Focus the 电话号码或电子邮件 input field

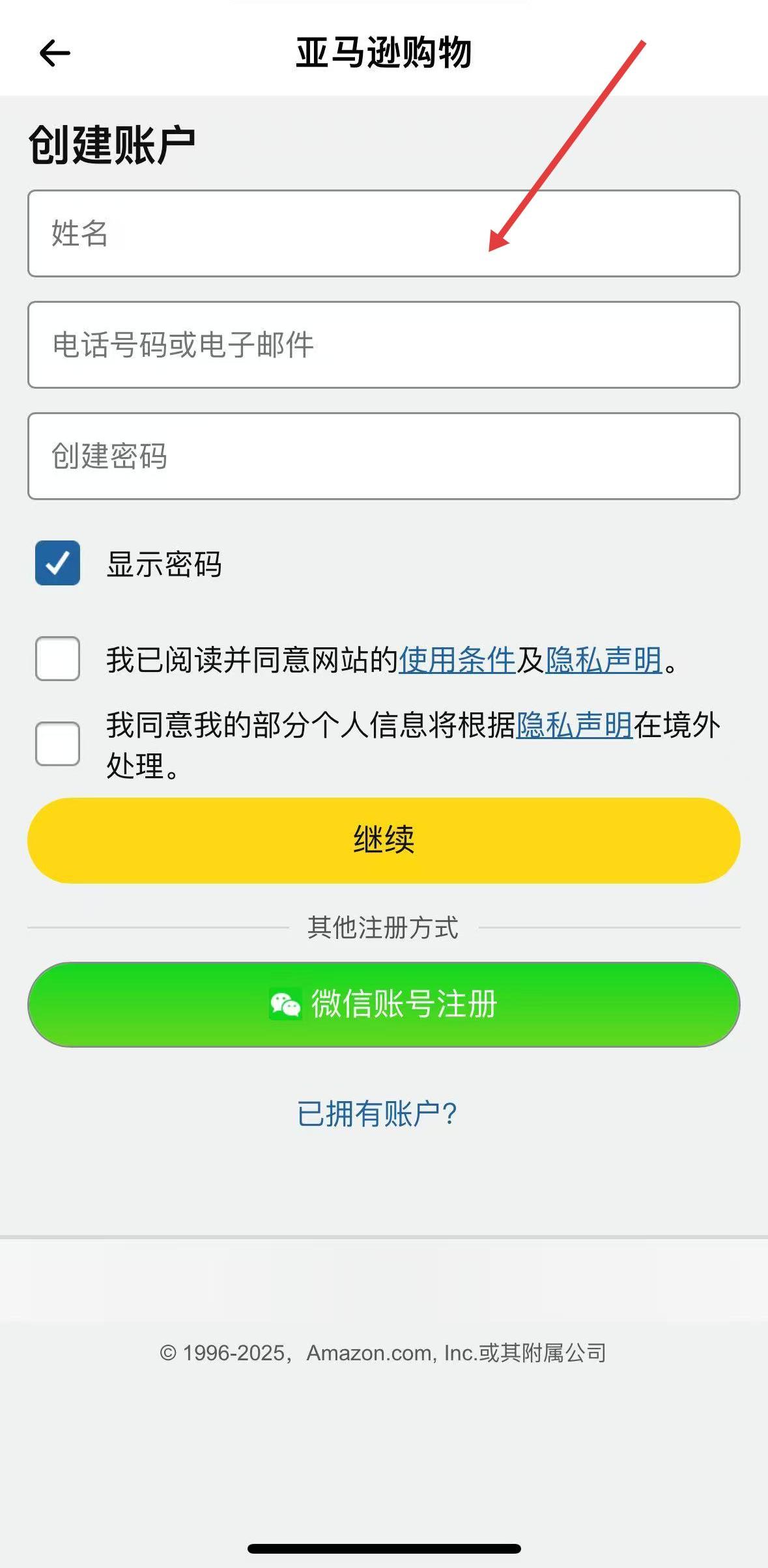(x=383, y=344)
